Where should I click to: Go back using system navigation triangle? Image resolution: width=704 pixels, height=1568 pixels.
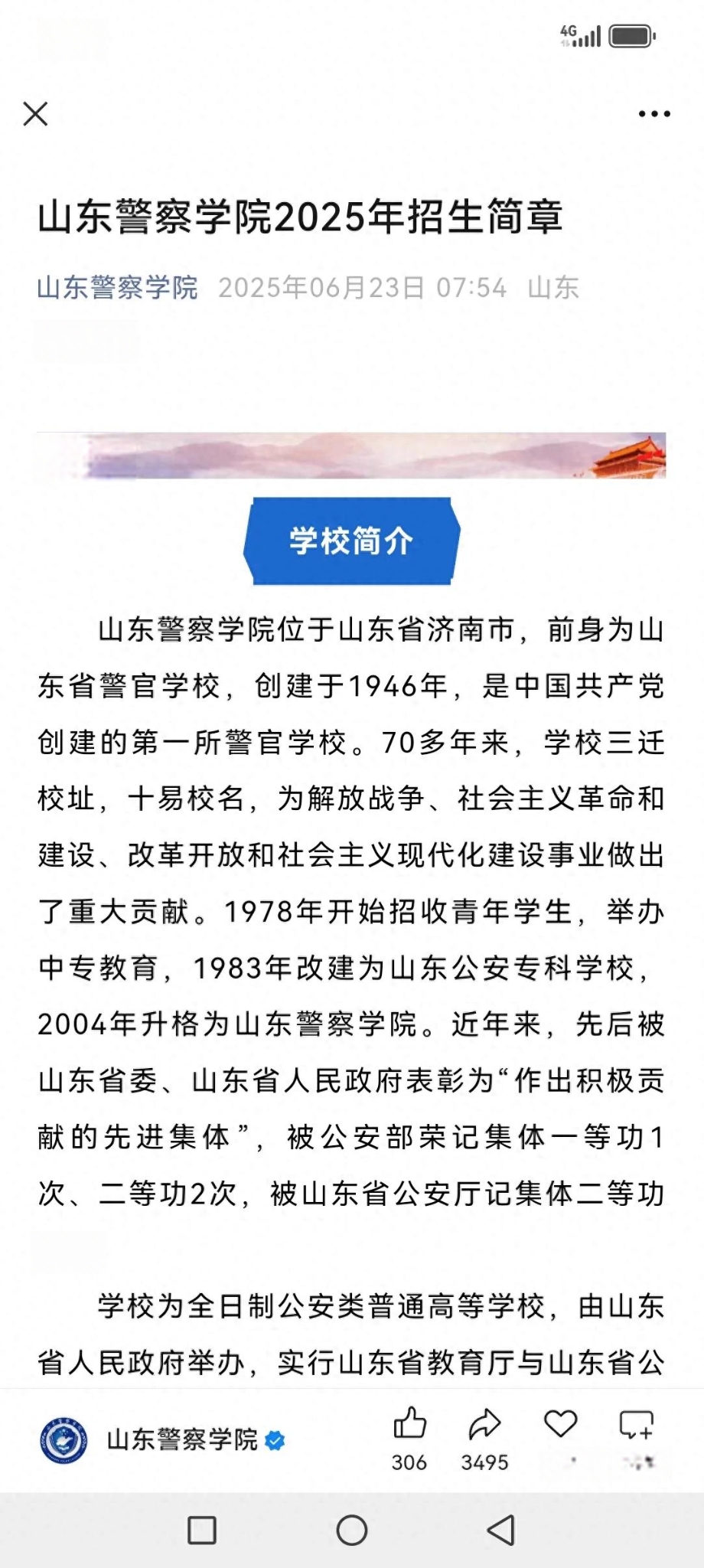click(501, 1530)
